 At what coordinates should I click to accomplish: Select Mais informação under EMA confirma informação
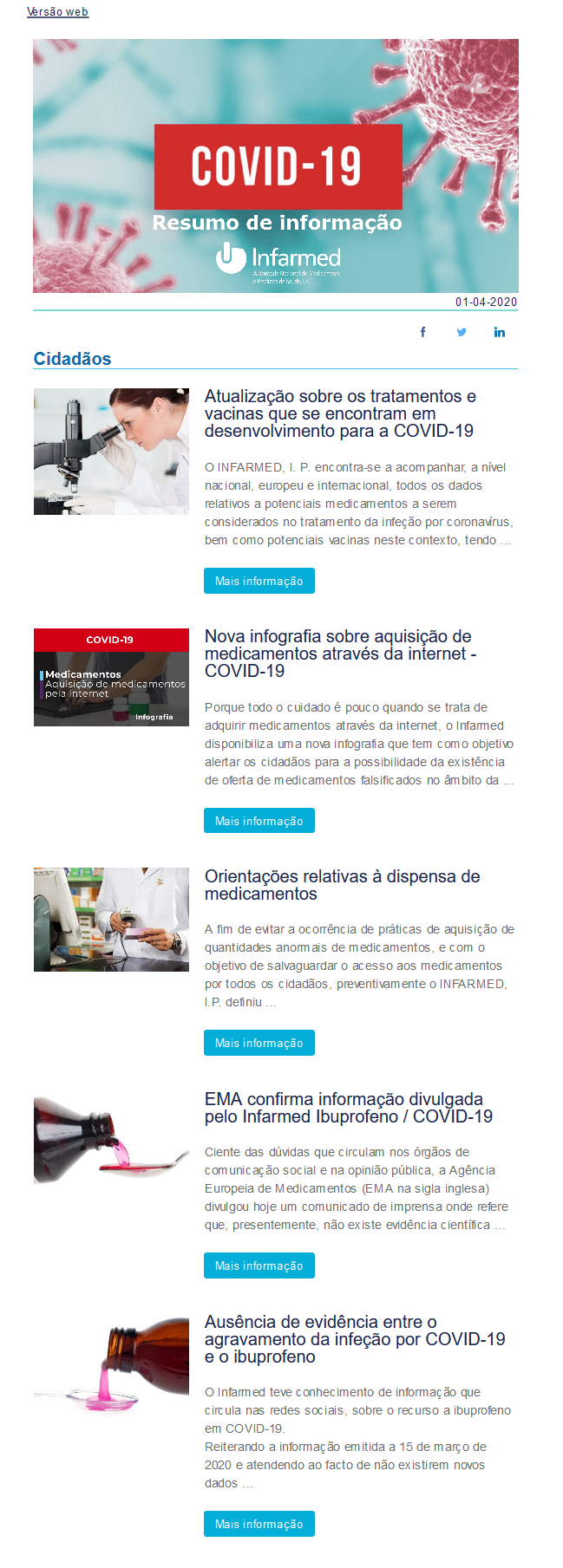[x=259, y=1265]
